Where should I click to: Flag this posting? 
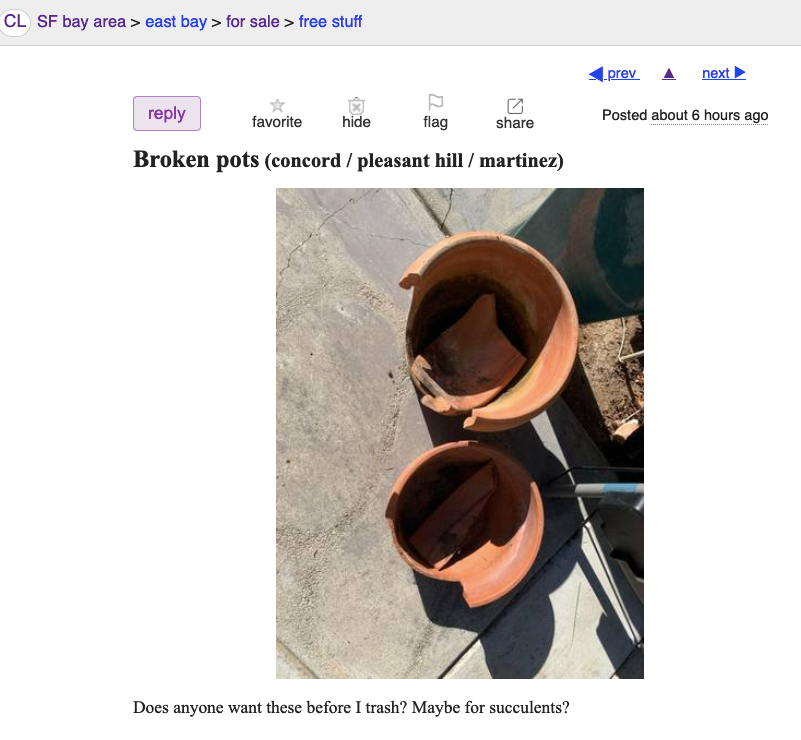click(x=435, y=112)
